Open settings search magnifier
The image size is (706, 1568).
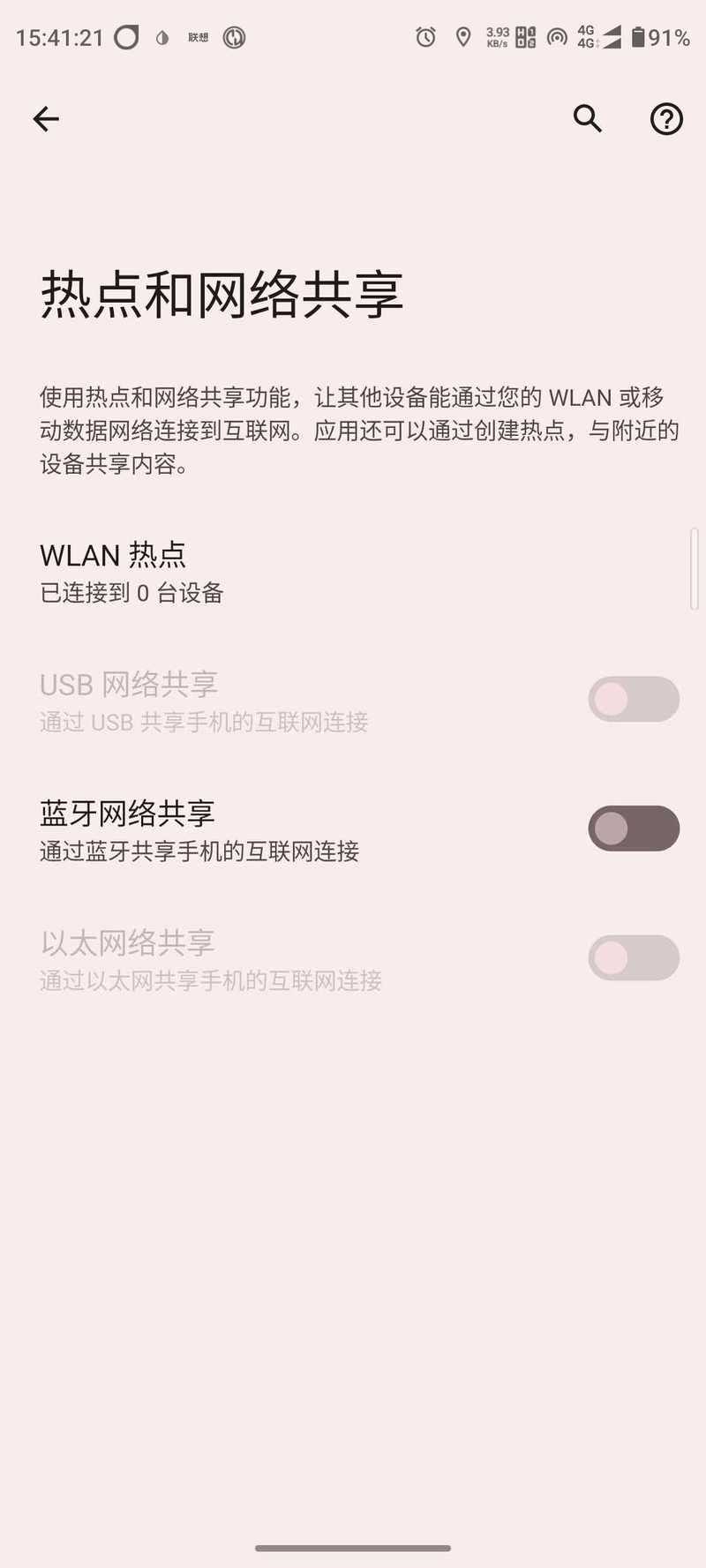click(588, 118)
